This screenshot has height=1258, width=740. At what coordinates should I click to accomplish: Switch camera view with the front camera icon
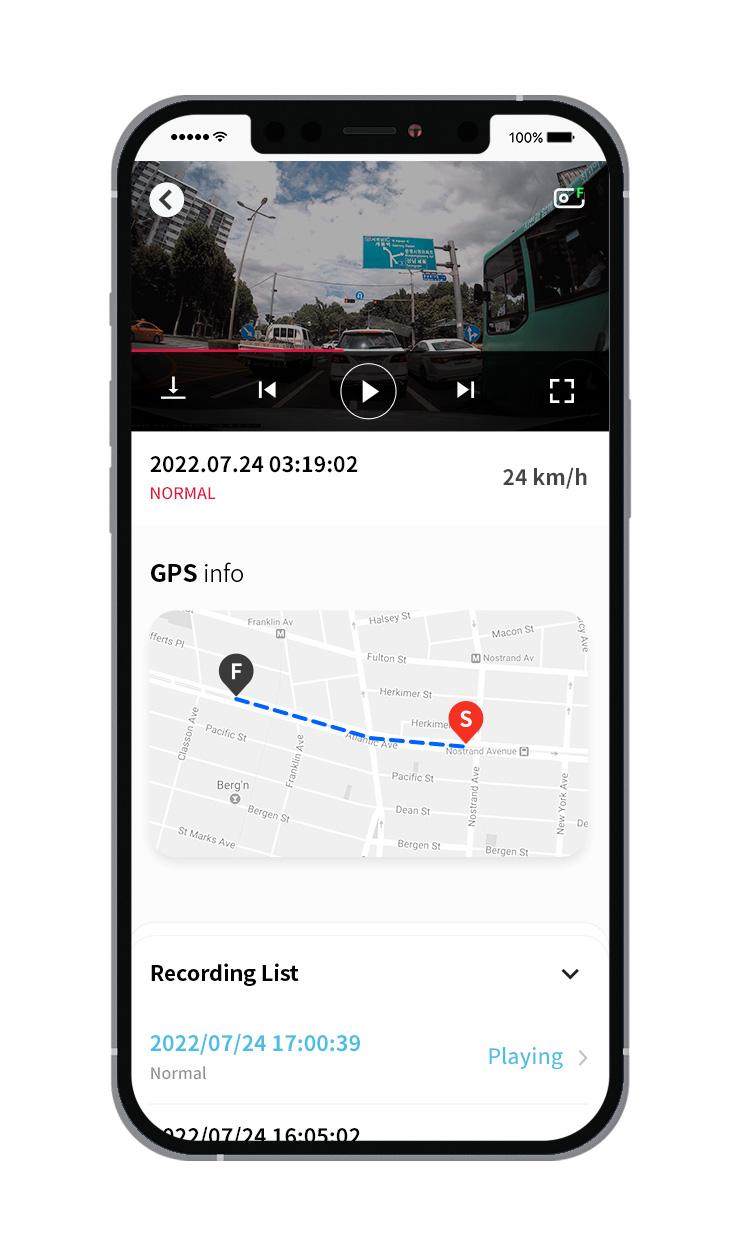pyautogui.click(x=569, y=197)
